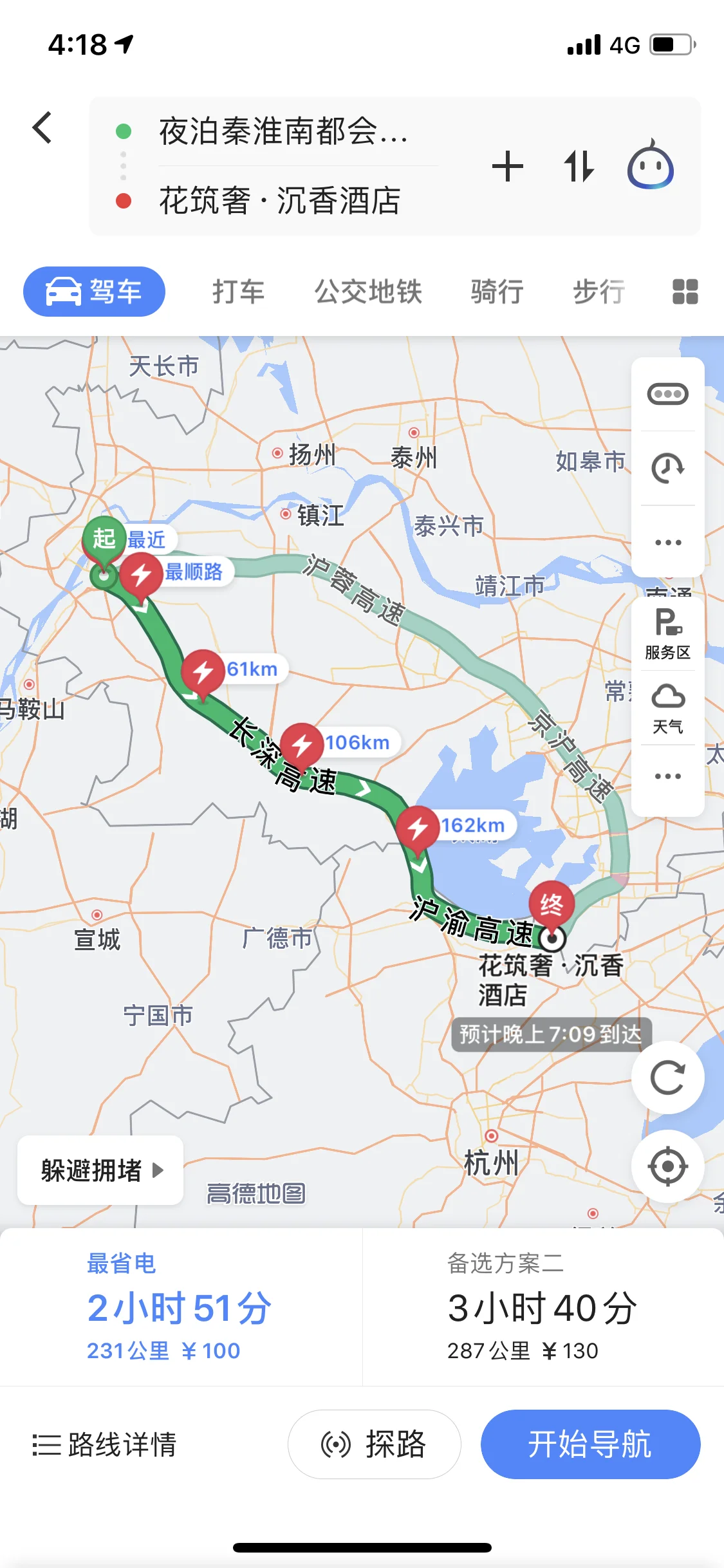The height and width of the screenshot is (1568, 724).
Task: Tap the 探路 button
Action: tap(375, 1444)
